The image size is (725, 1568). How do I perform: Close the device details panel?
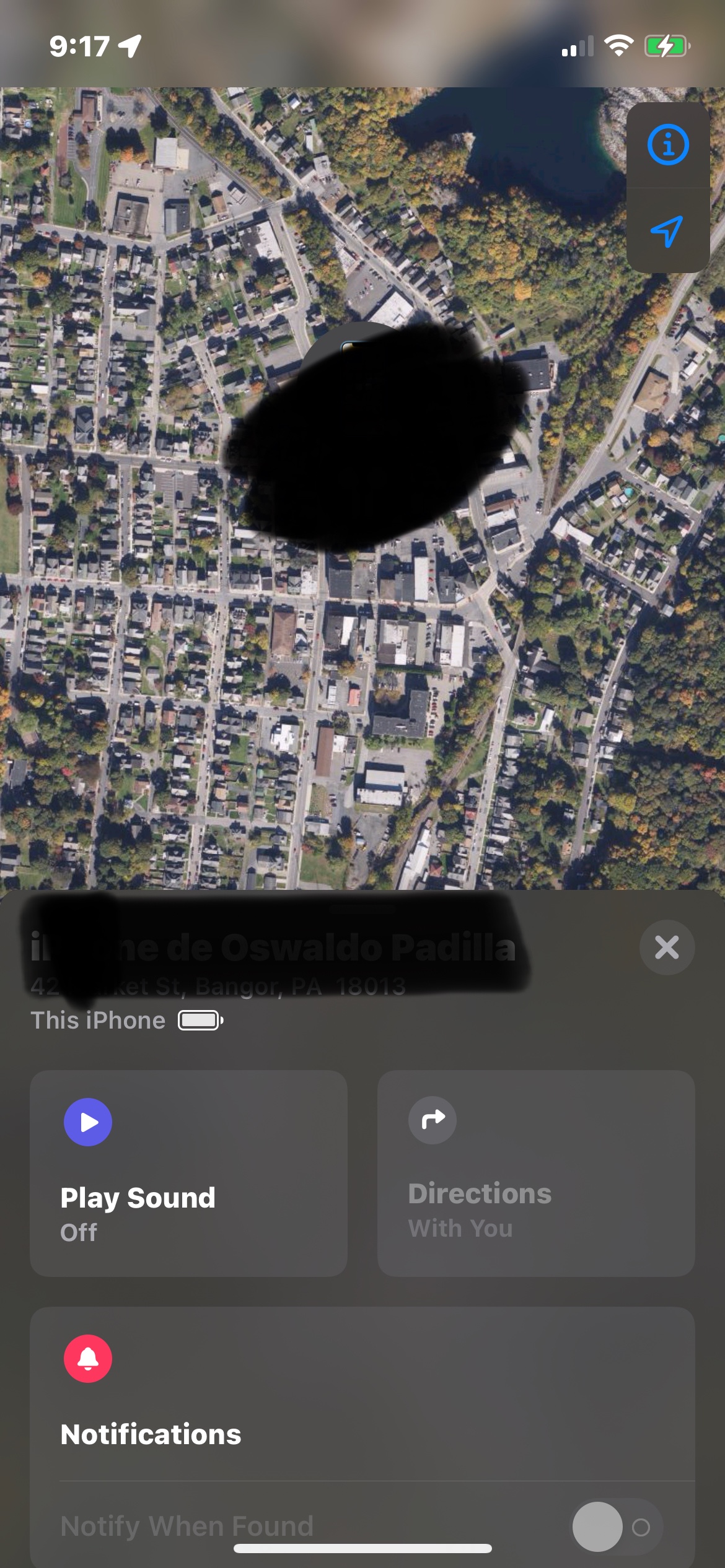tap(667, 947)
